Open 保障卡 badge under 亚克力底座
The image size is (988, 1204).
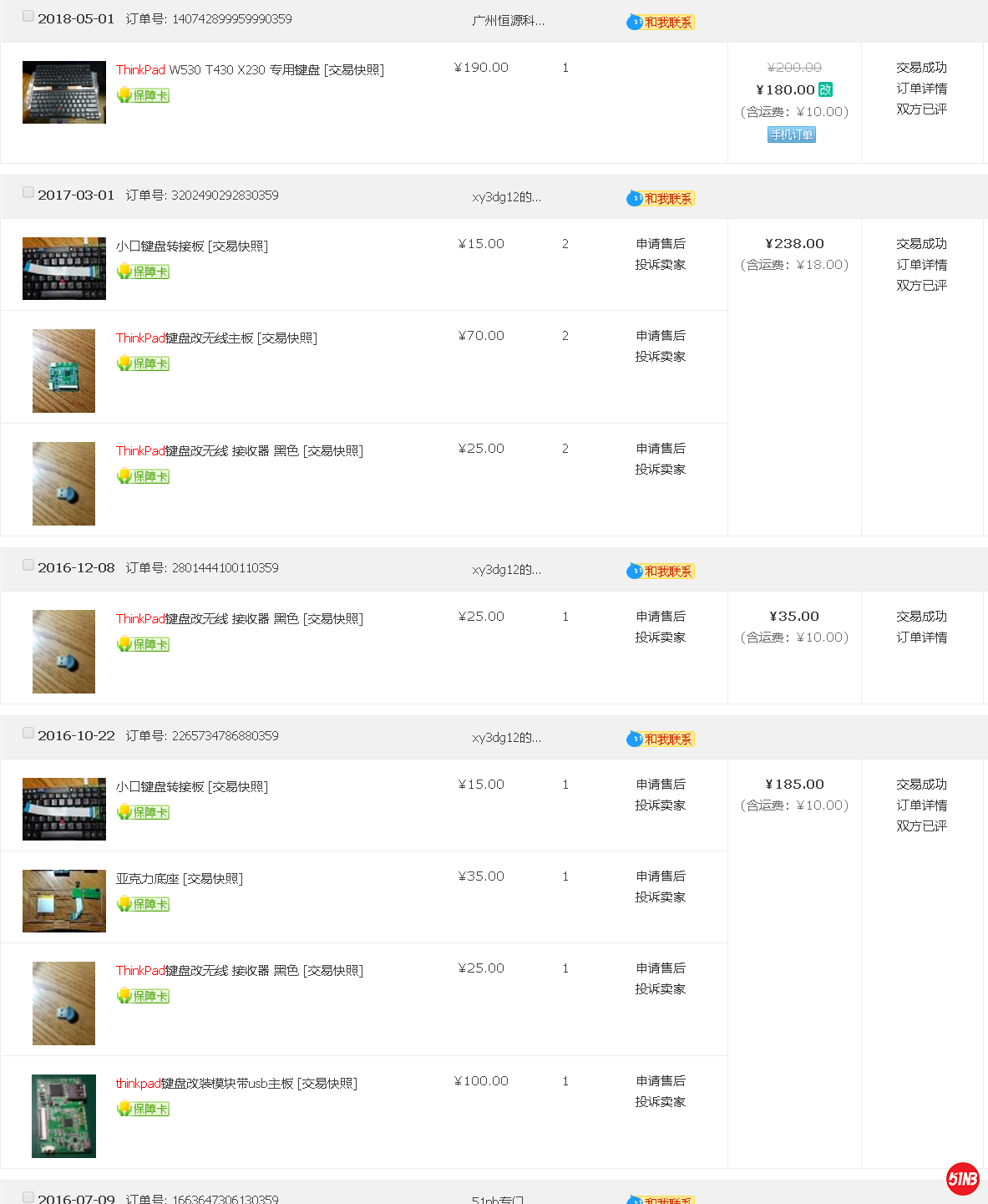coord(144,904)
